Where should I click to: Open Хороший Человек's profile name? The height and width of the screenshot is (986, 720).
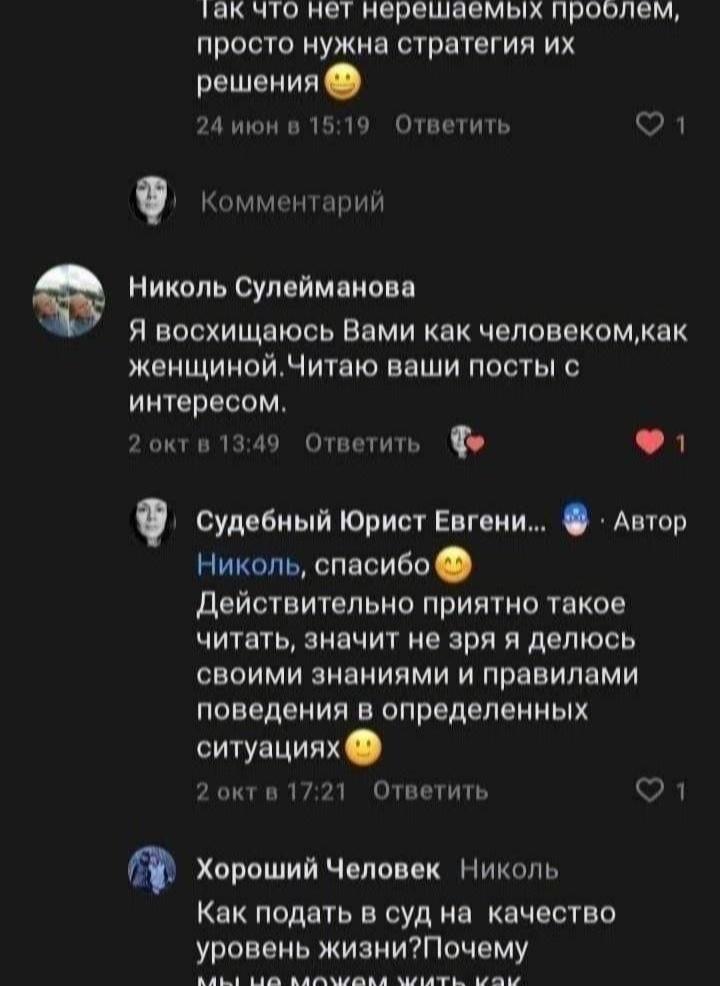(317, 869)
